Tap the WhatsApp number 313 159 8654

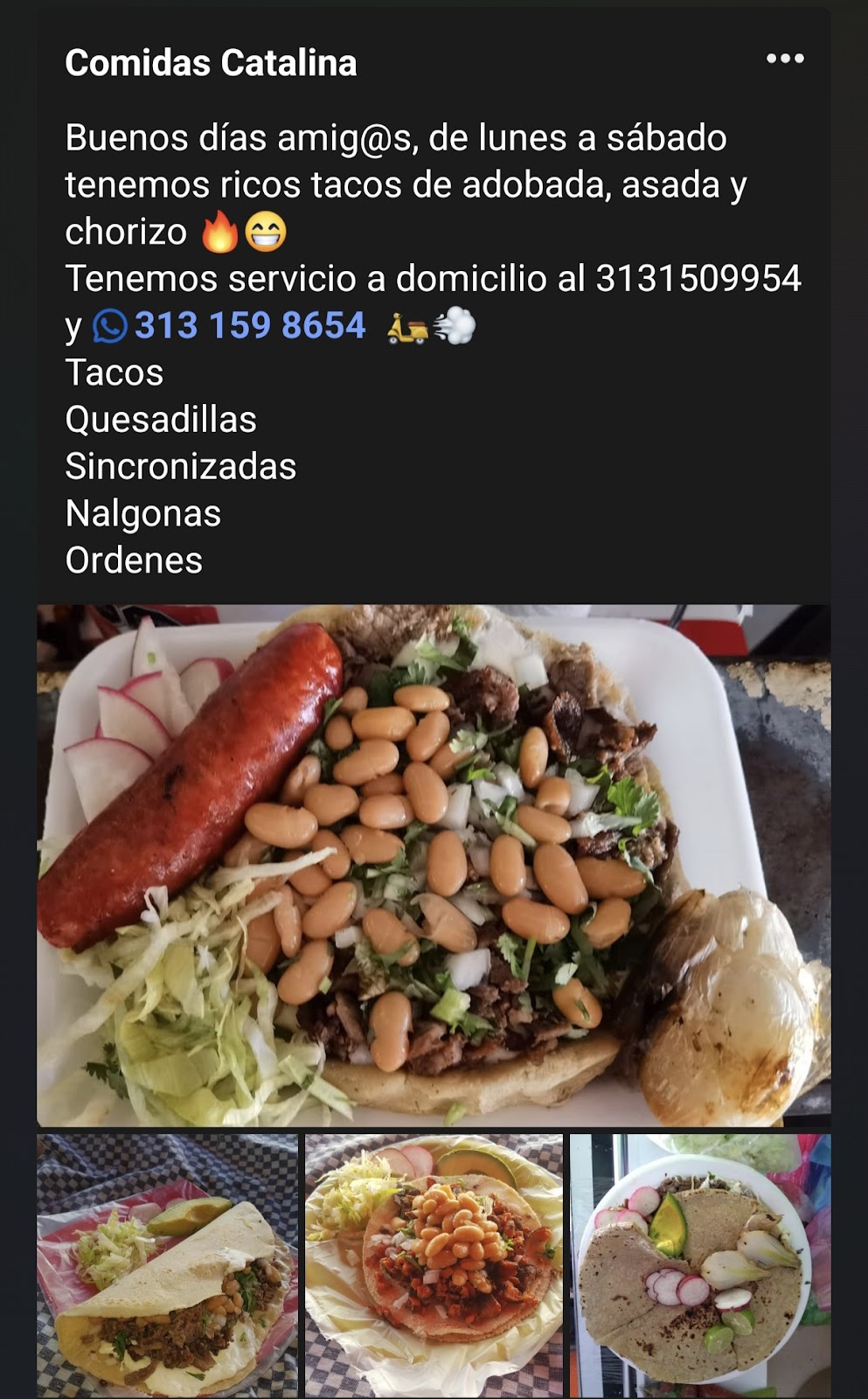pyautogui.click(x=249, y=325)
